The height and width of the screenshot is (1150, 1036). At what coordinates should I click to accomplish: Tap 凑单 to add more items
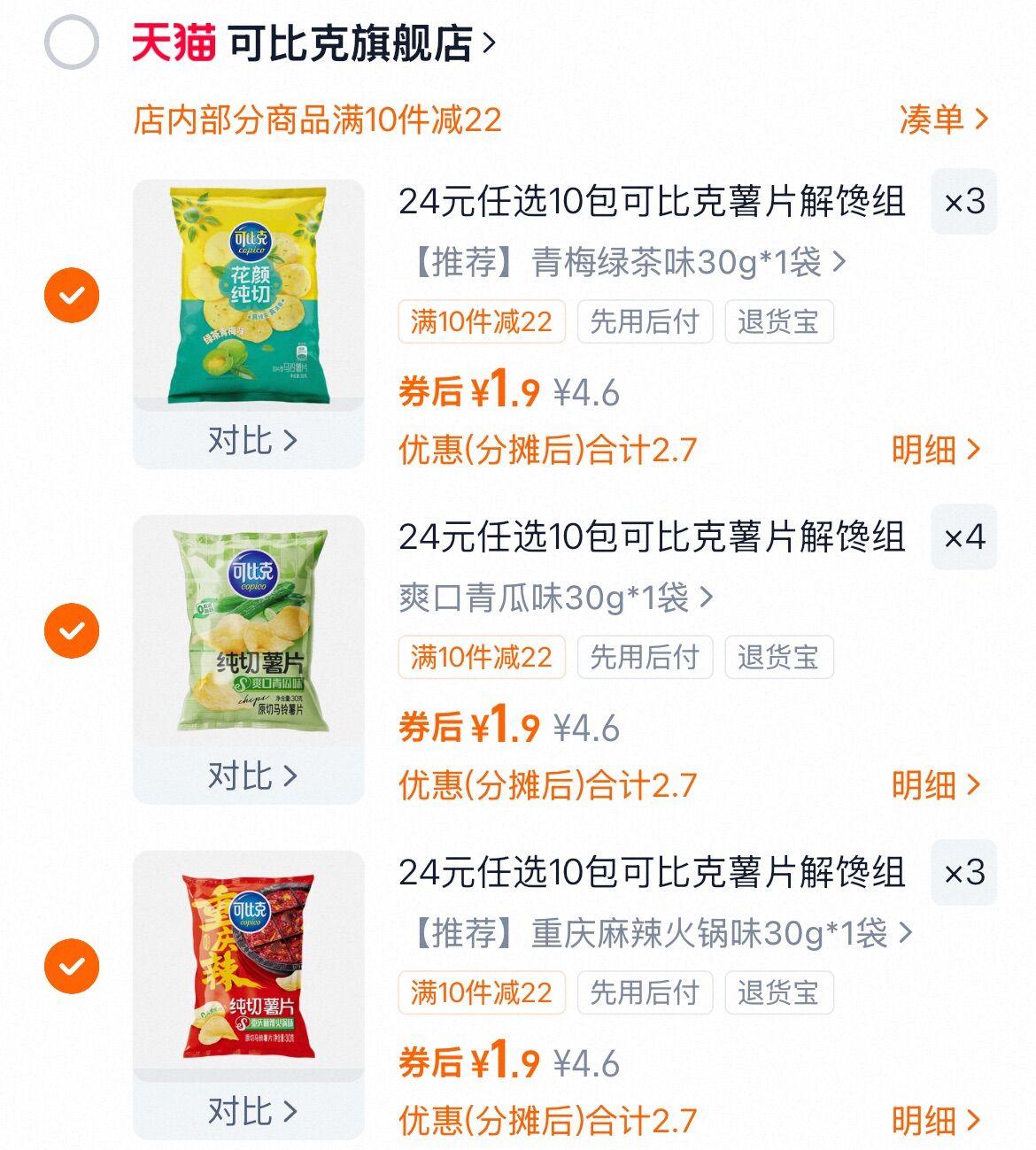coord(942,120)
